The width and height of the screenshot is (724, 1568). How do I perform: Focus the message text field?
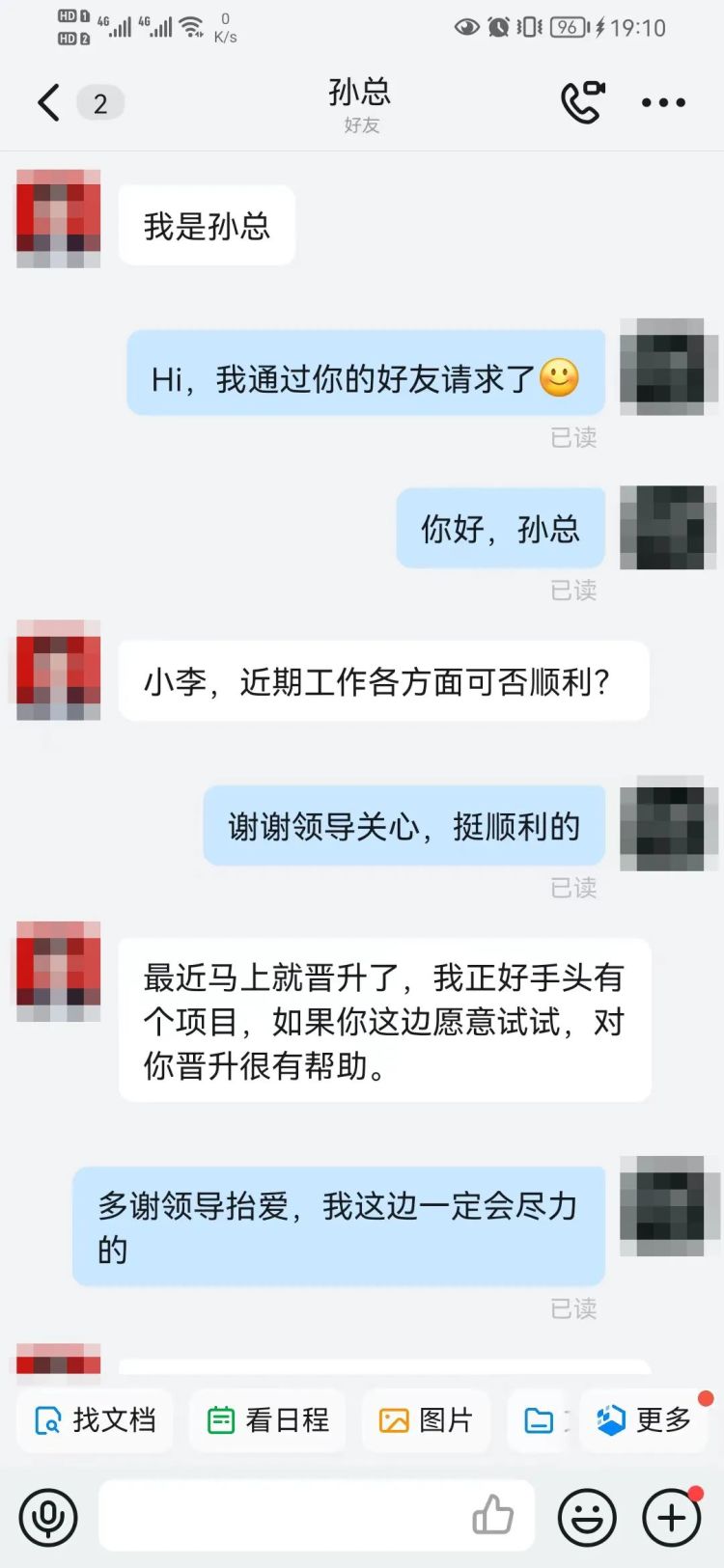[x=280, y=1517]
